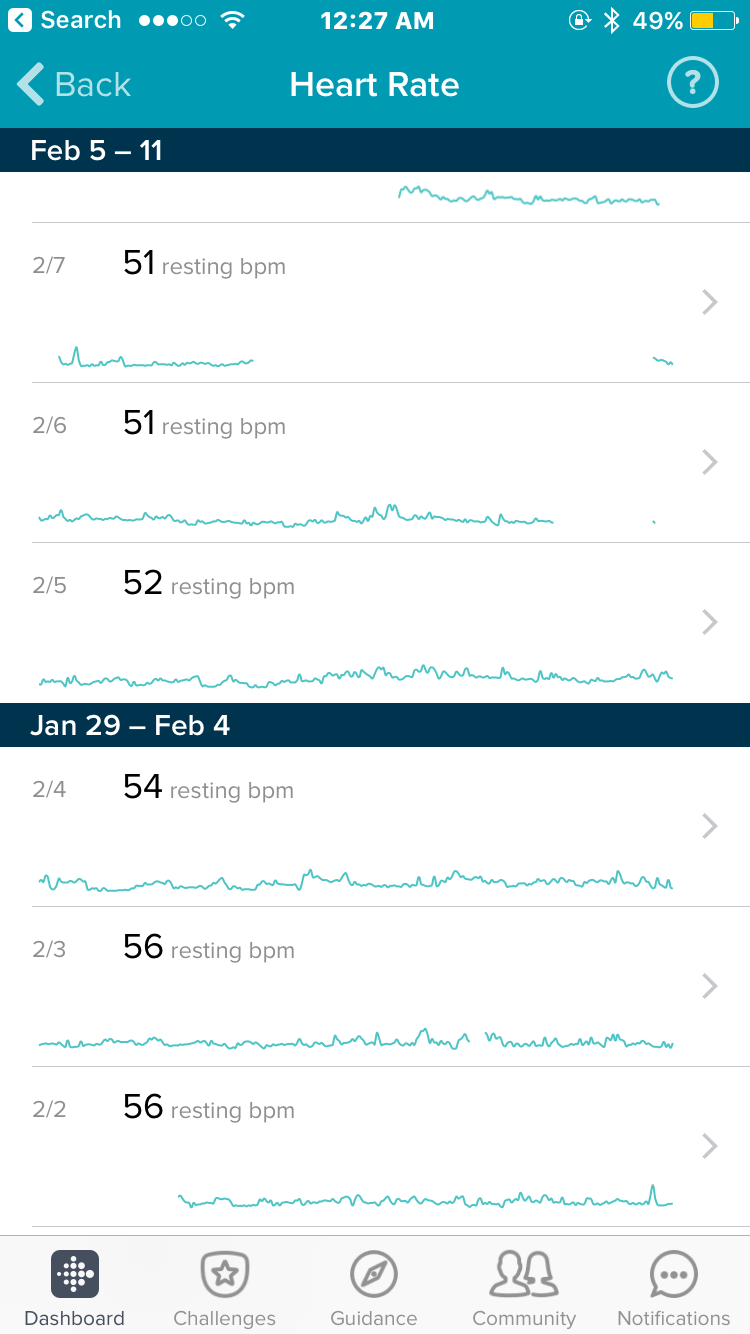This screenshot has width=750, height=1334.
Task: Open details for 2/3 heart rate
Action: (709, 986)
